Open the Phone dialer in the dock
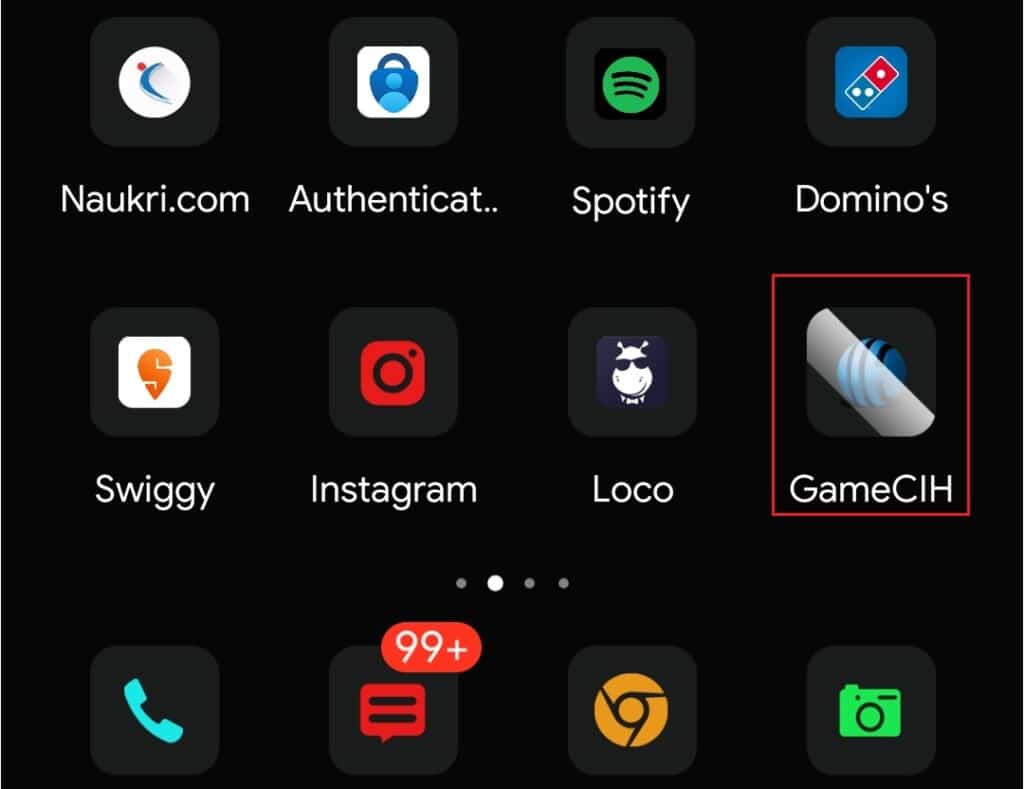This screenshot has height=789, width=1024. coord(154,710)
